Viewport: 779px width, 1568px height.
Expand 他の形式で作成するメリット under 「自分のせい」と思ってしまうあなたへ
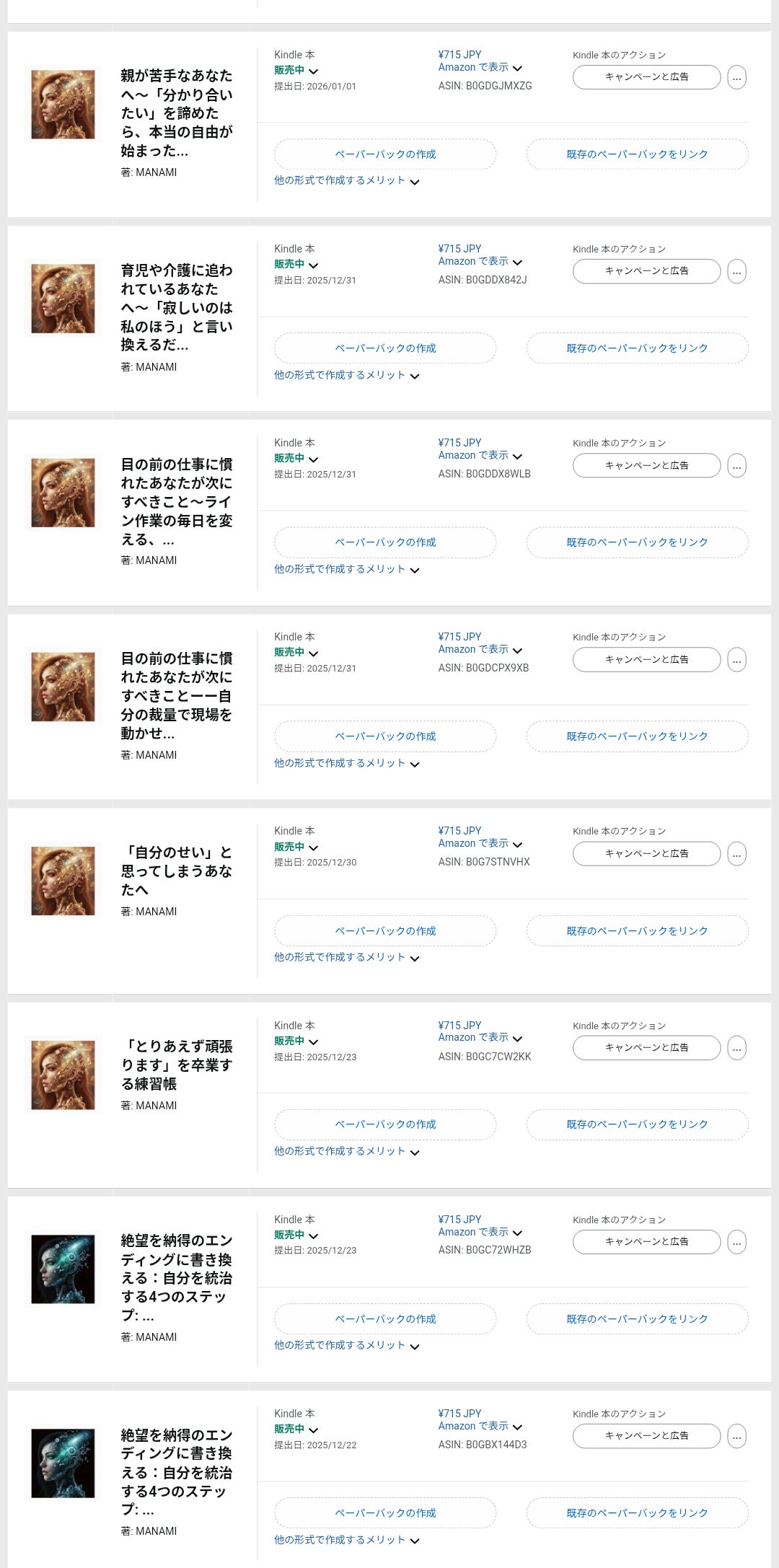(x=346, y=958)
